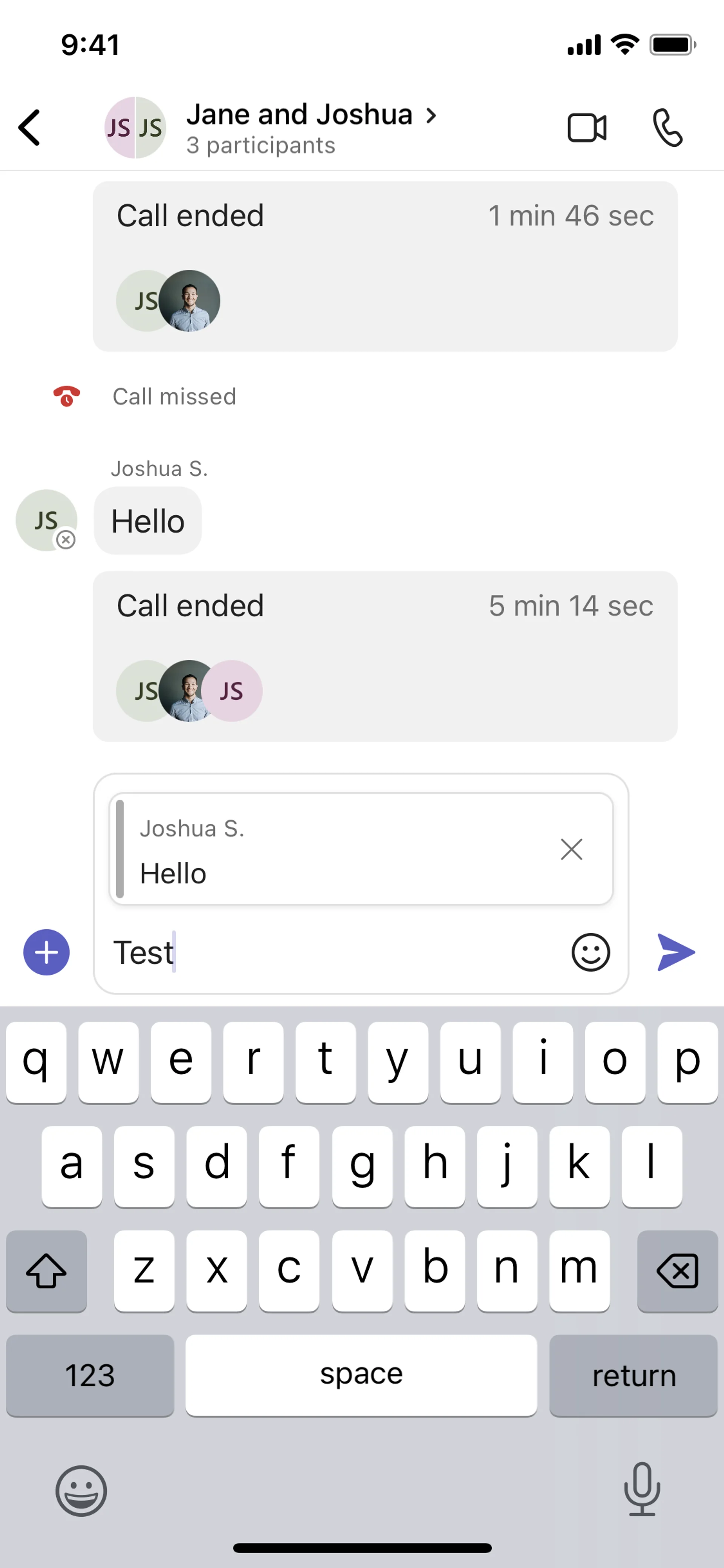Dismiss the quoted Joshua S. reply
Viewport: 724px width, 1568px height.
coord(571,849)
